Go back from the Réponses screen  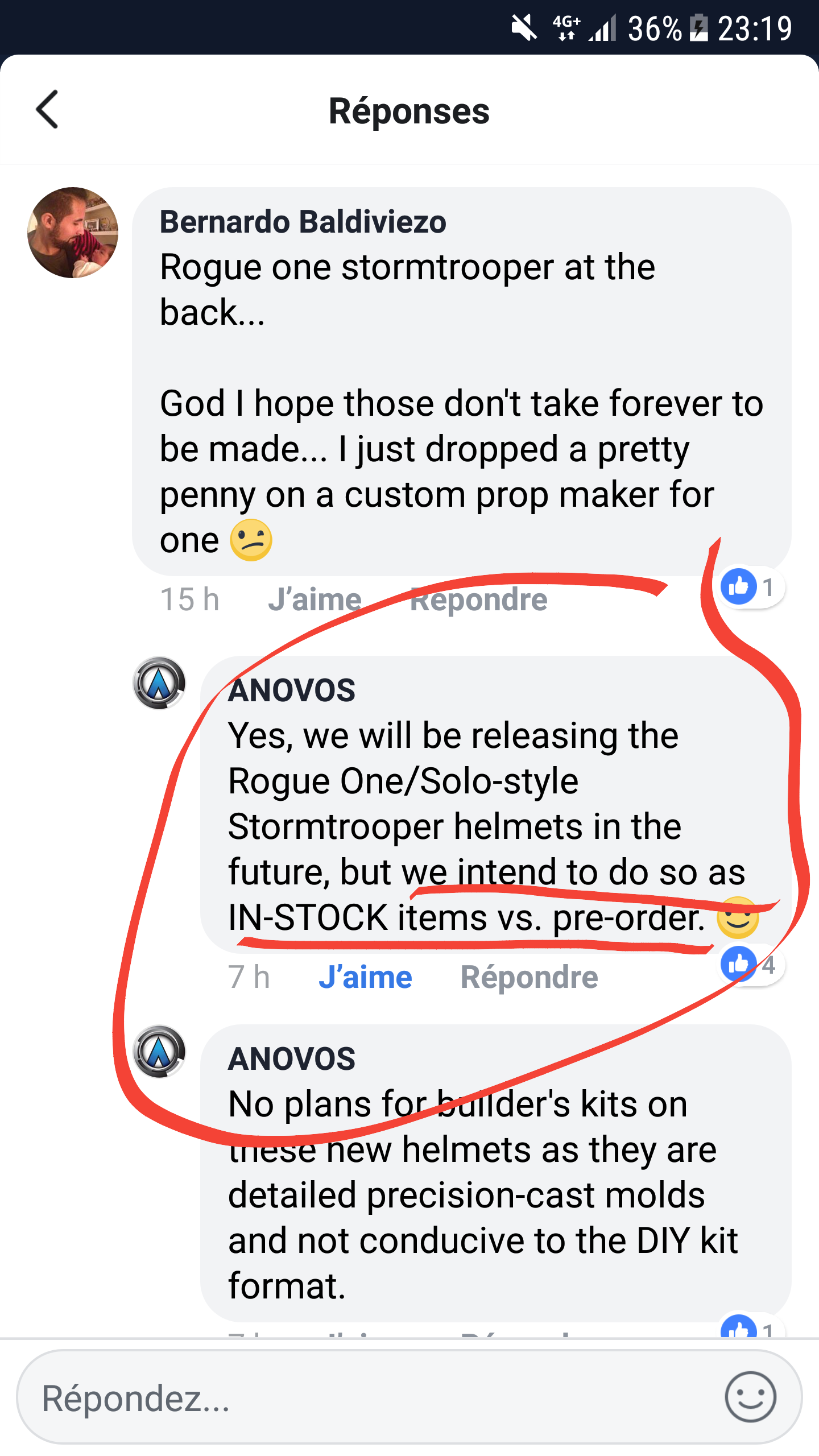[48, 109]
